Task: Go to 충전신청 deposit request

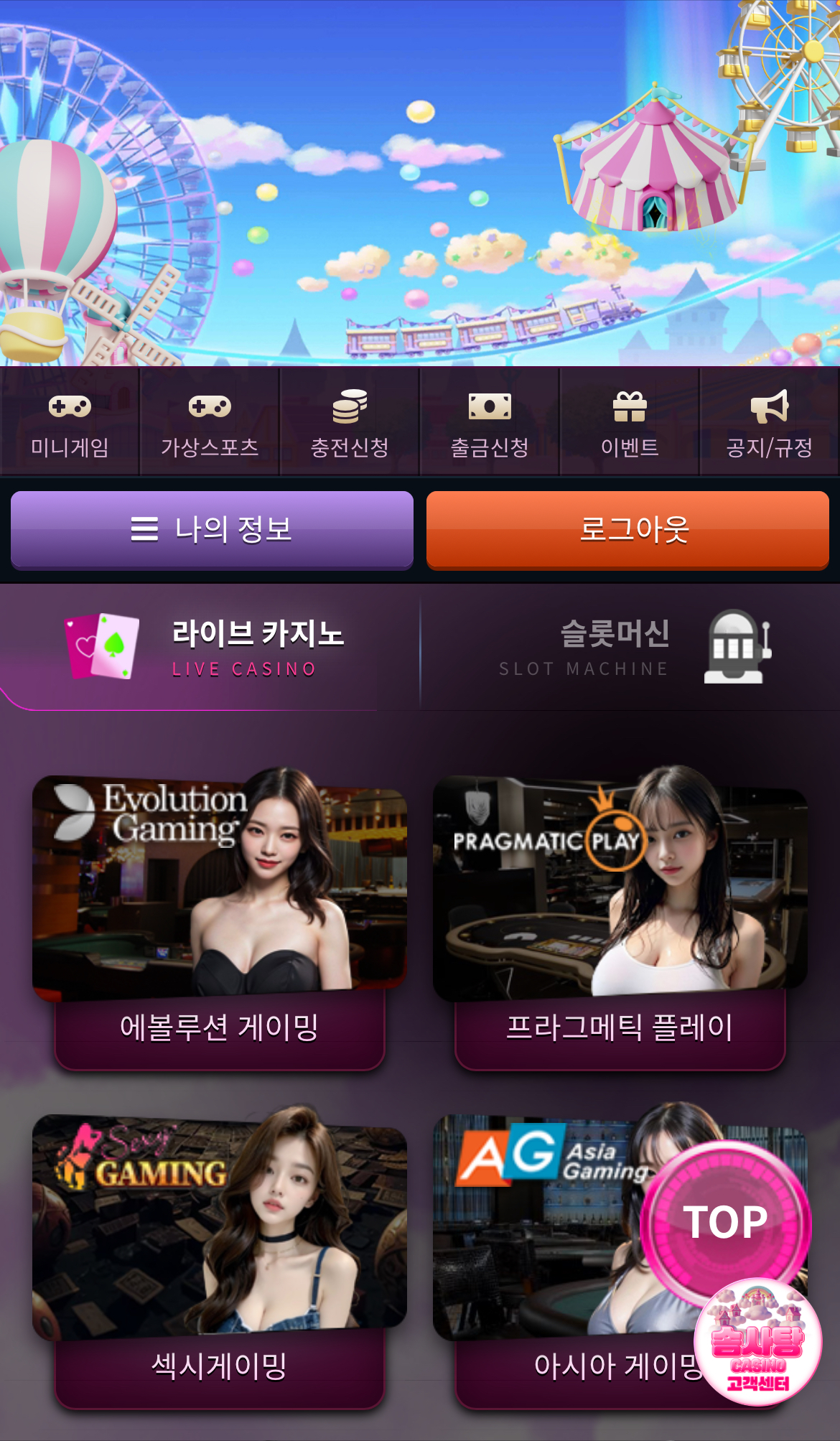Action: [x=350, y=424]
